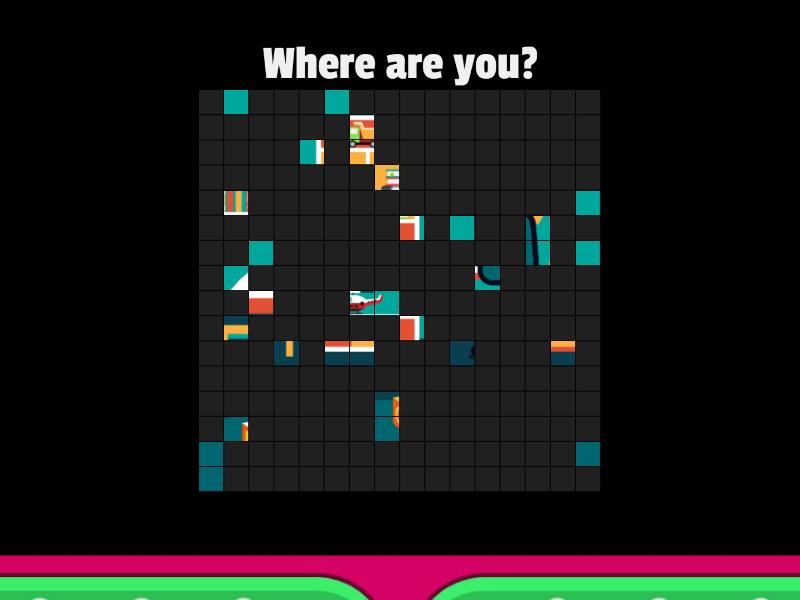Screen dimensions: 800x600
Task: Tap the left green answer panel
Action: coord(170,589)
